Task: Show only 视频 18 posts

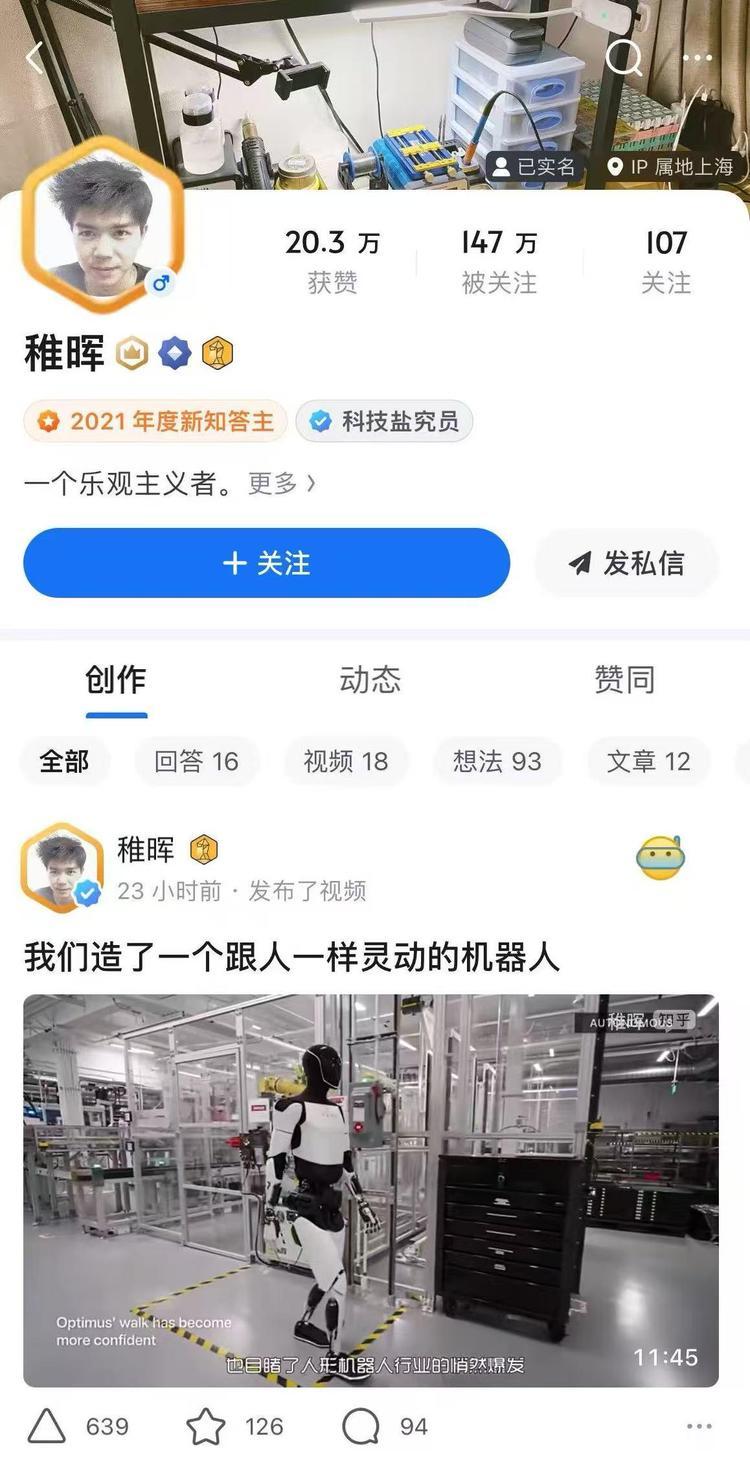Action: pyautogui.click(x=345, y=762)
